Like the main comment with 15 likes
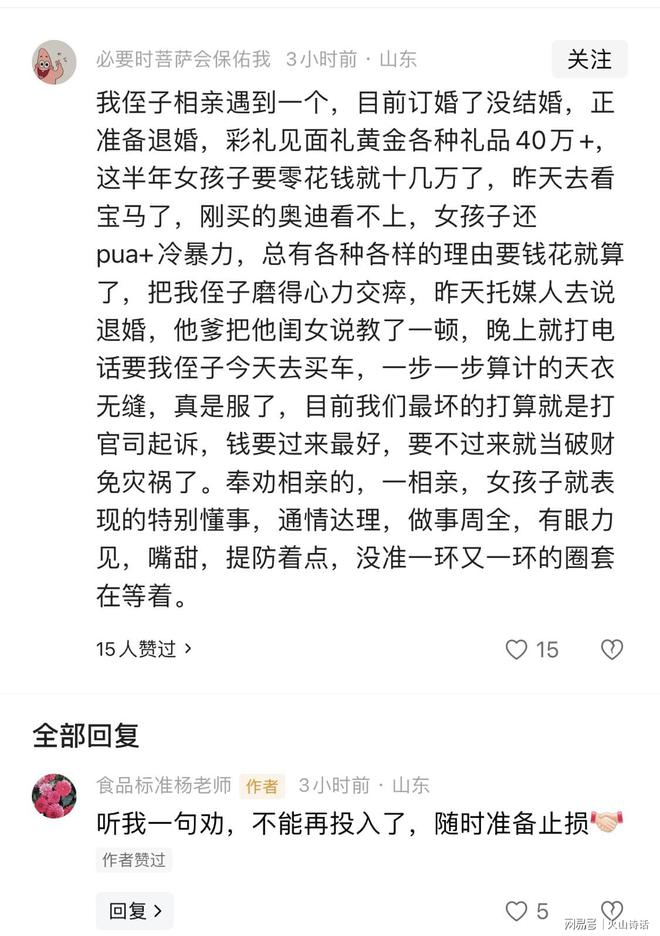The width and height of the screenshot is (660, 936). point(516,649)
